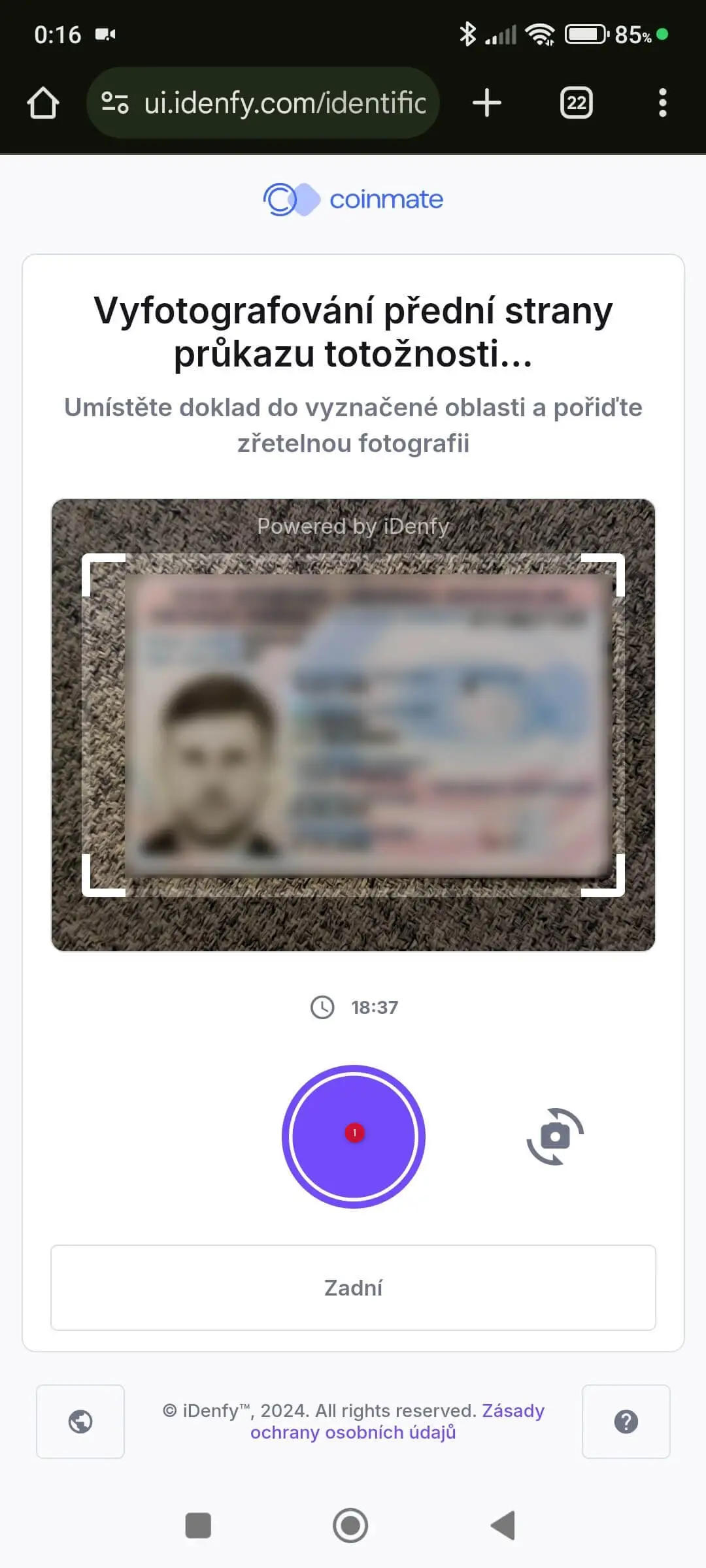The image size is (706, 1568).
Task: Open a new browser tab
Action: pos(487,103)
